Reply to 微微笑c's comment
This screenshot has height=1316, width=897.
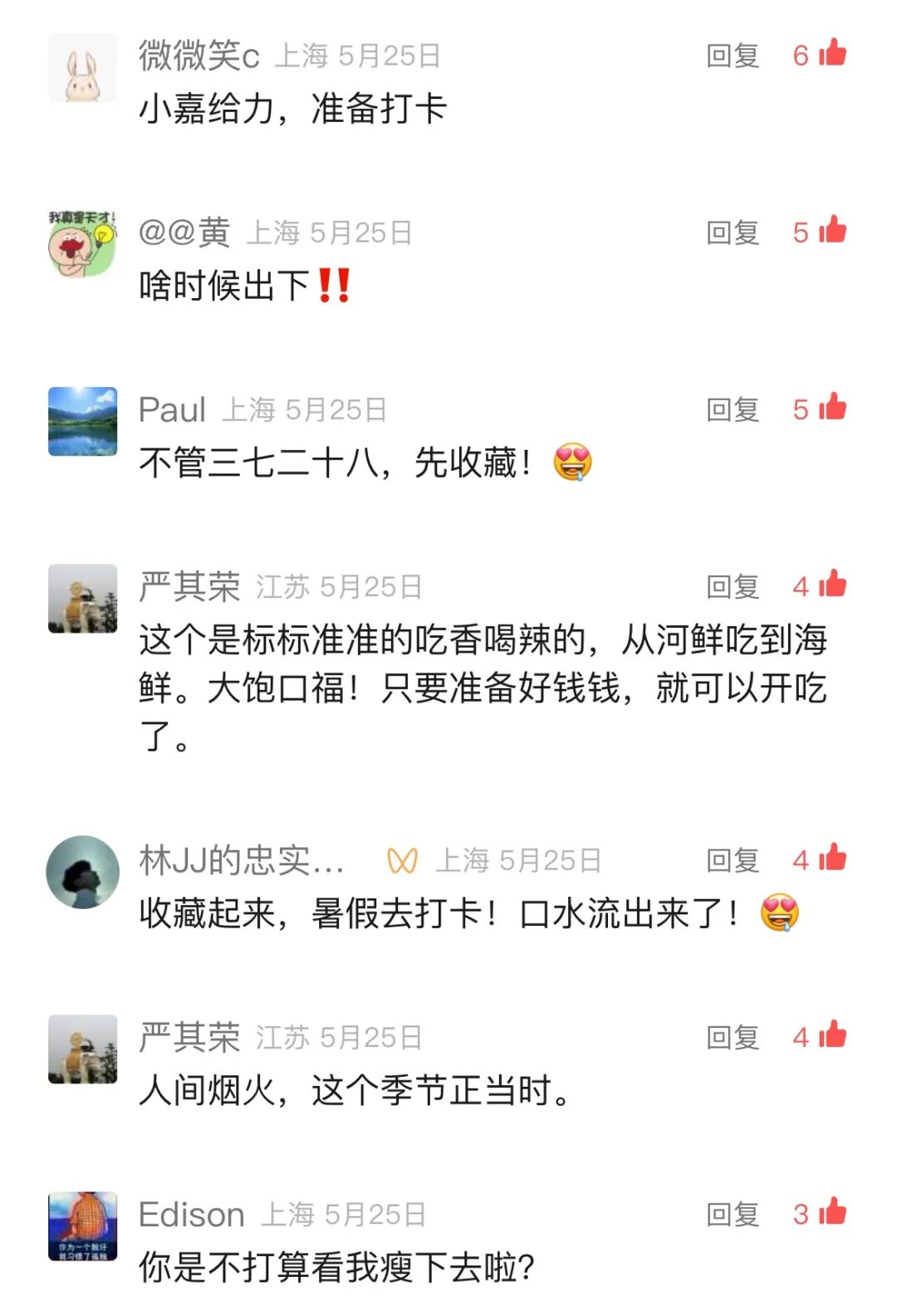pos(733,56)
